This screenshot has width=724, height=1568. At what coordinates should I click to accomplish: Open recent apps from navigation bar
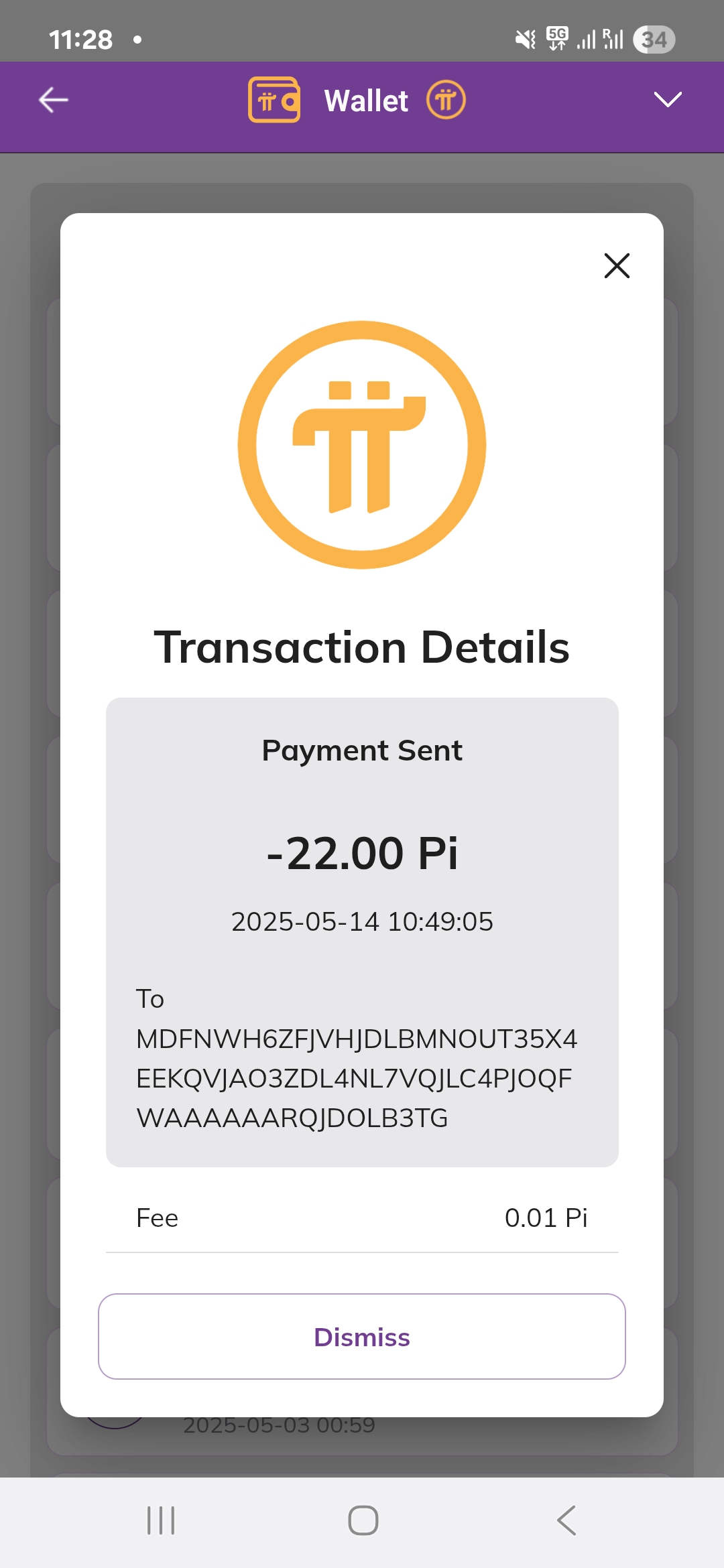point(161,1520)
